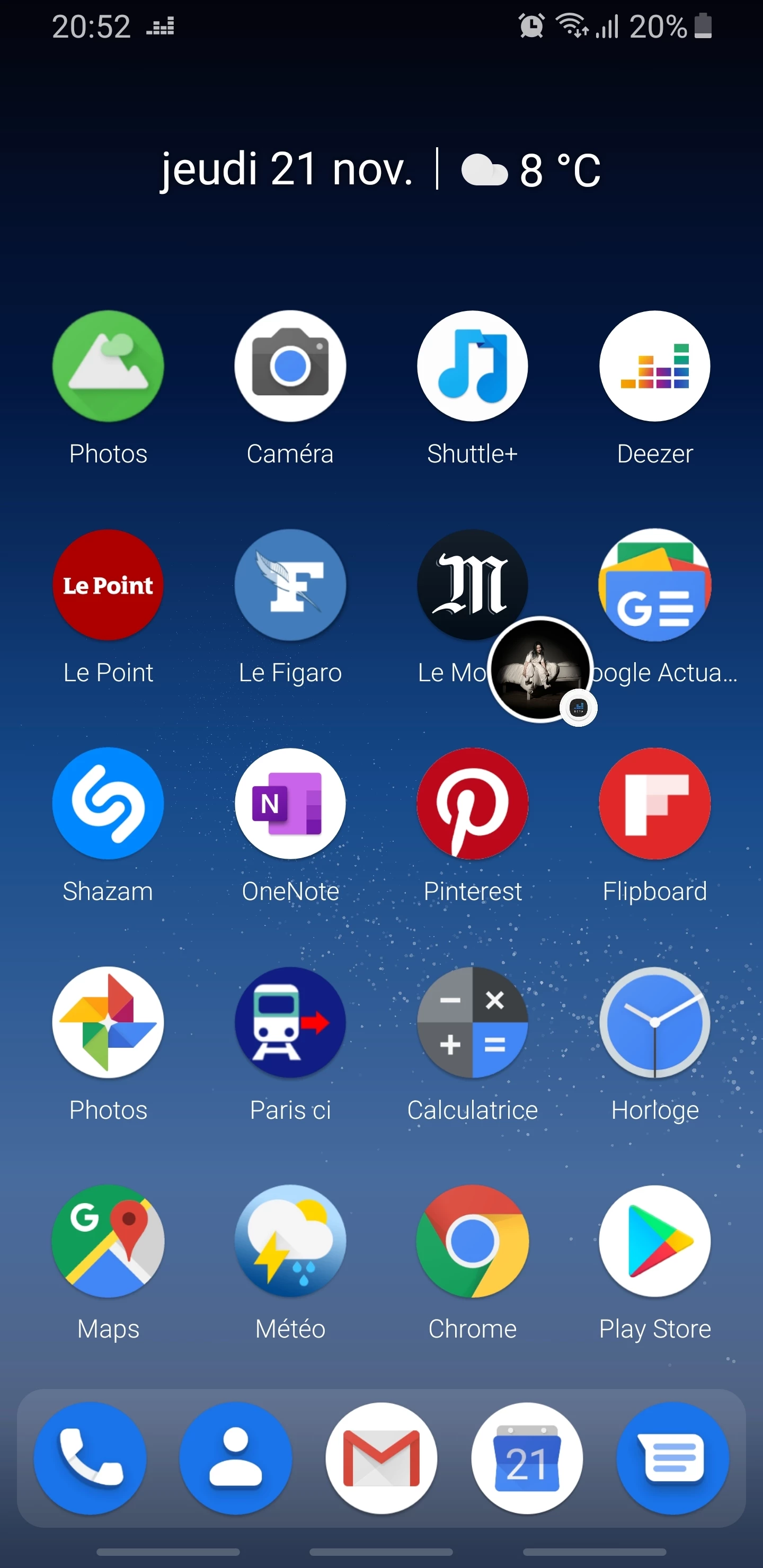Launch Google Maps
Viewport: 763px width, 1568px height.
click(109, 1241)
